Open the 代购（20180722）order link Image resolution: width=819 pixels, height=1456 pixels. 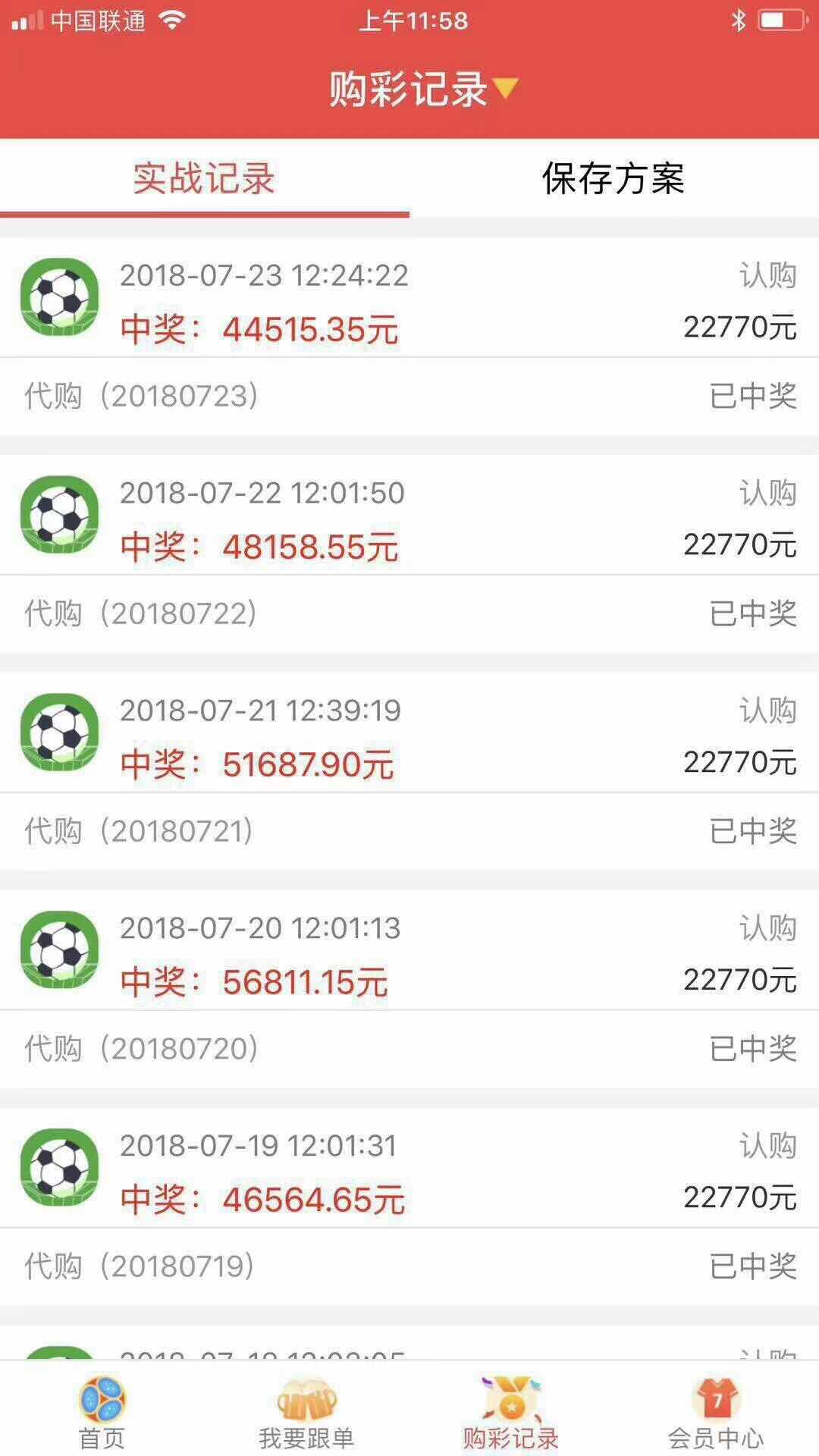pos(140,614)
